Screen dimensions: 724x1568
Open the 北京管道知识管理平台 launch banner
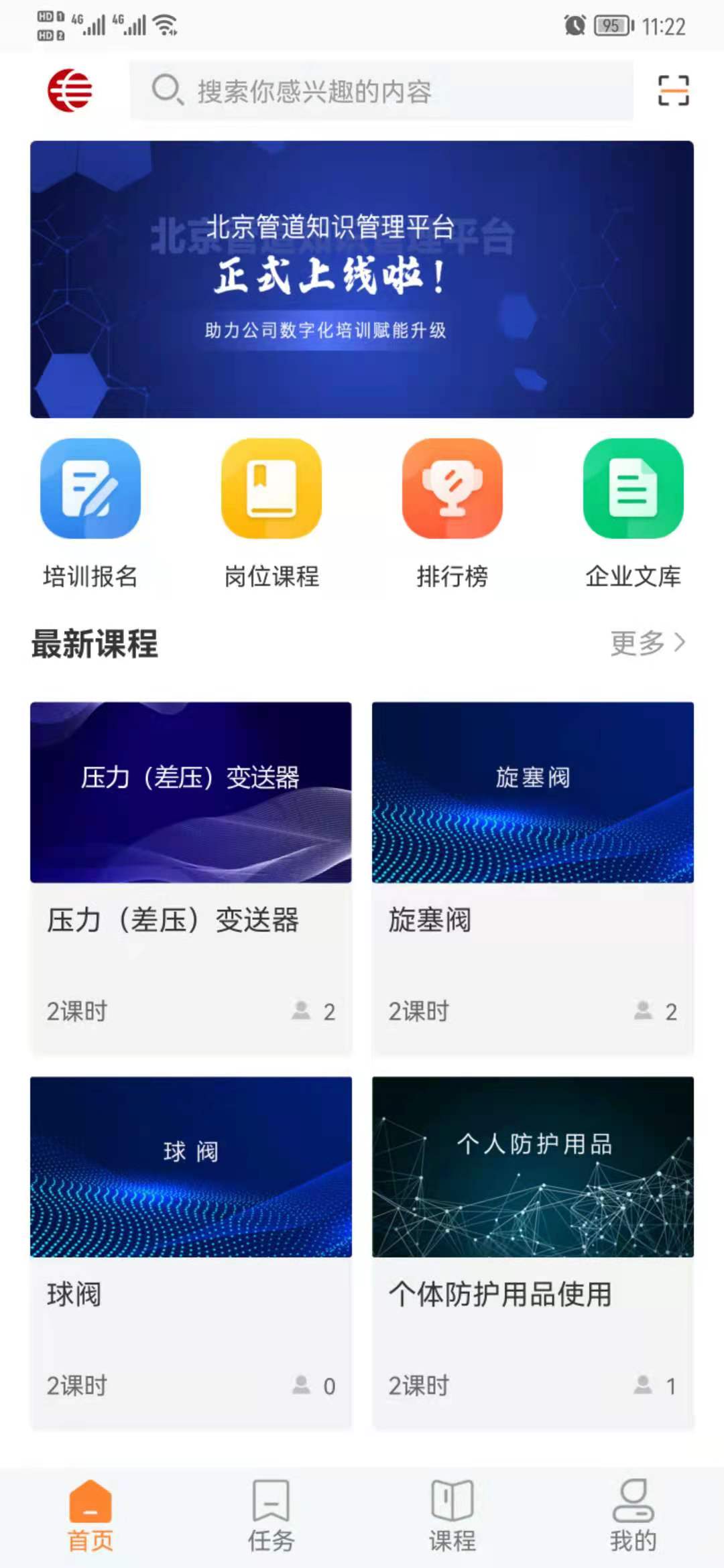pyautogui.click(x=362, y=279)
